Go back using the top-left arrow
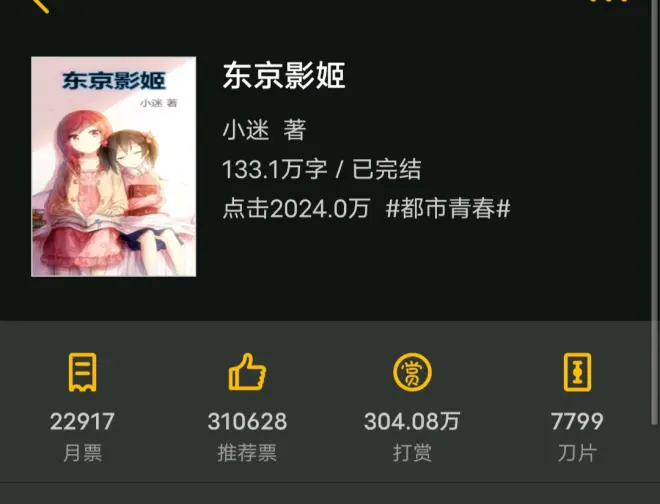This screenshot has height=504, width=660. tap(38, 3)
